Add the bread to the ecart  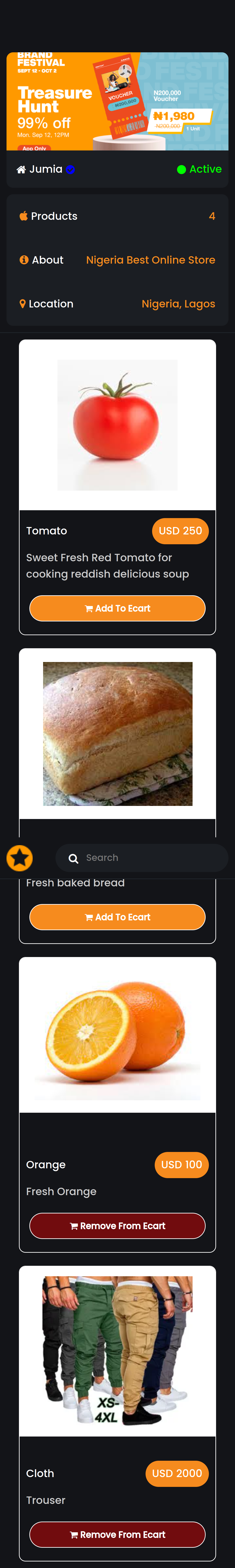[x=117, y=917]
